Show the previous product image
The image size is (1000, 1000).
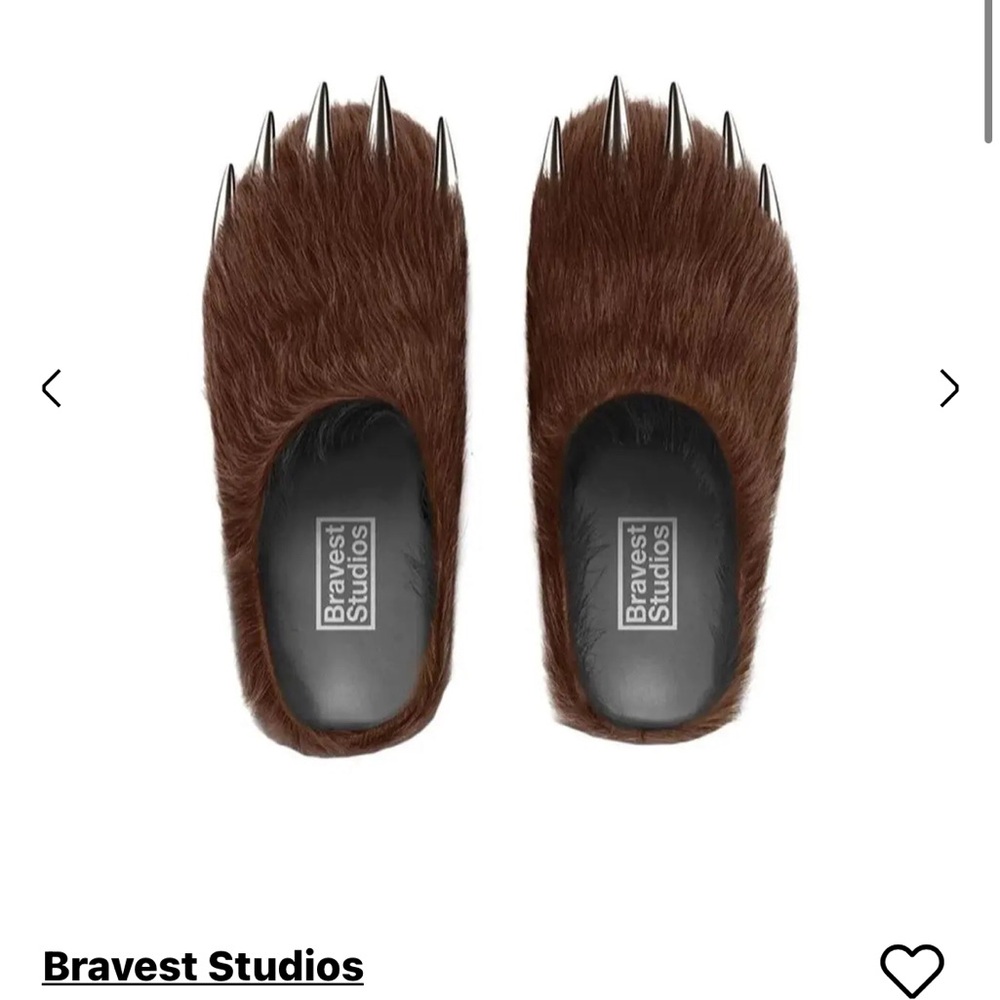pos(52,388)
